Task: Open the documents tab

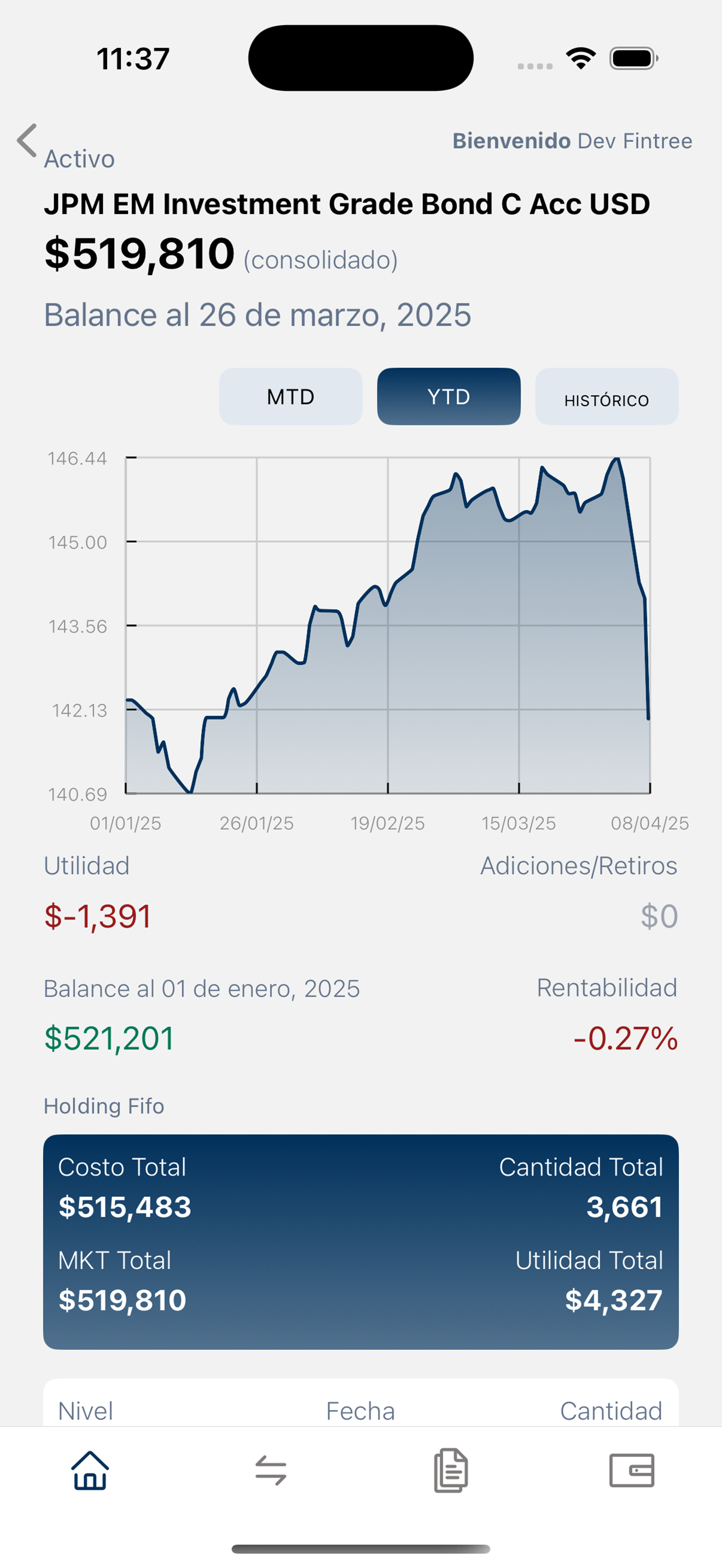Action: click(x=451, y=1471)
